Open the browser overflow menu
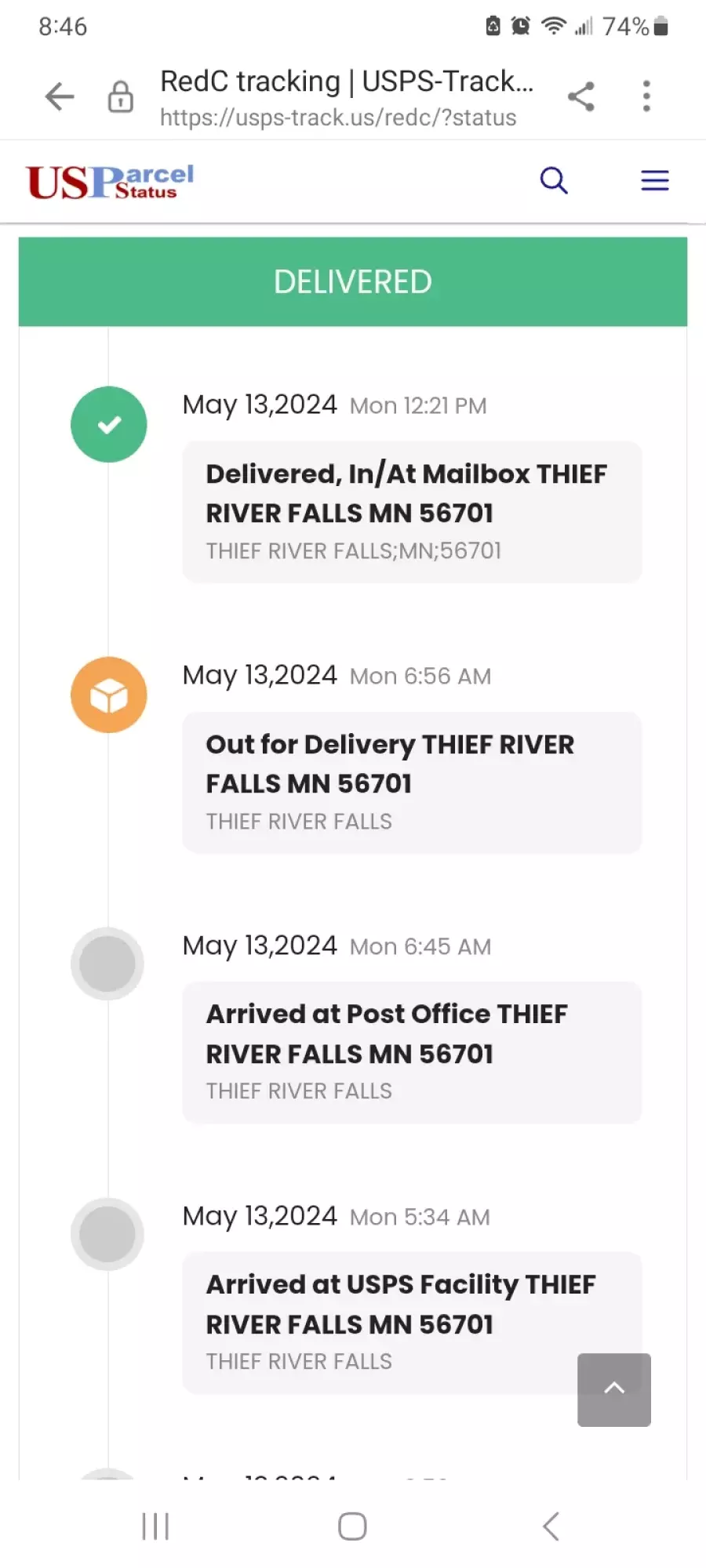The width and height of the screenshot is (706, 1568). pos(646,96)
